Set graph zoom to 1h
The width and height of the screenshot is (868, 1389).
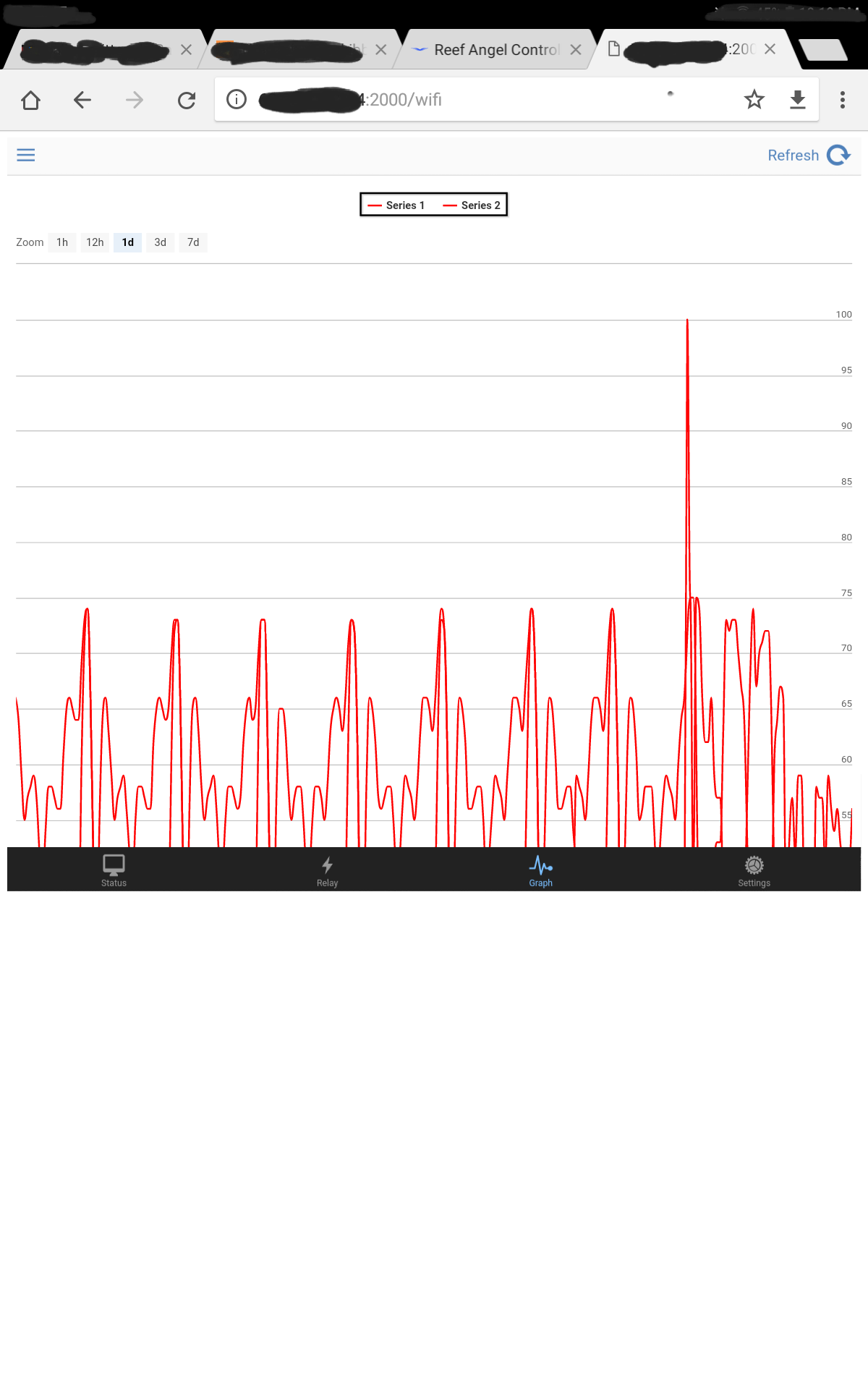point(62,242)
